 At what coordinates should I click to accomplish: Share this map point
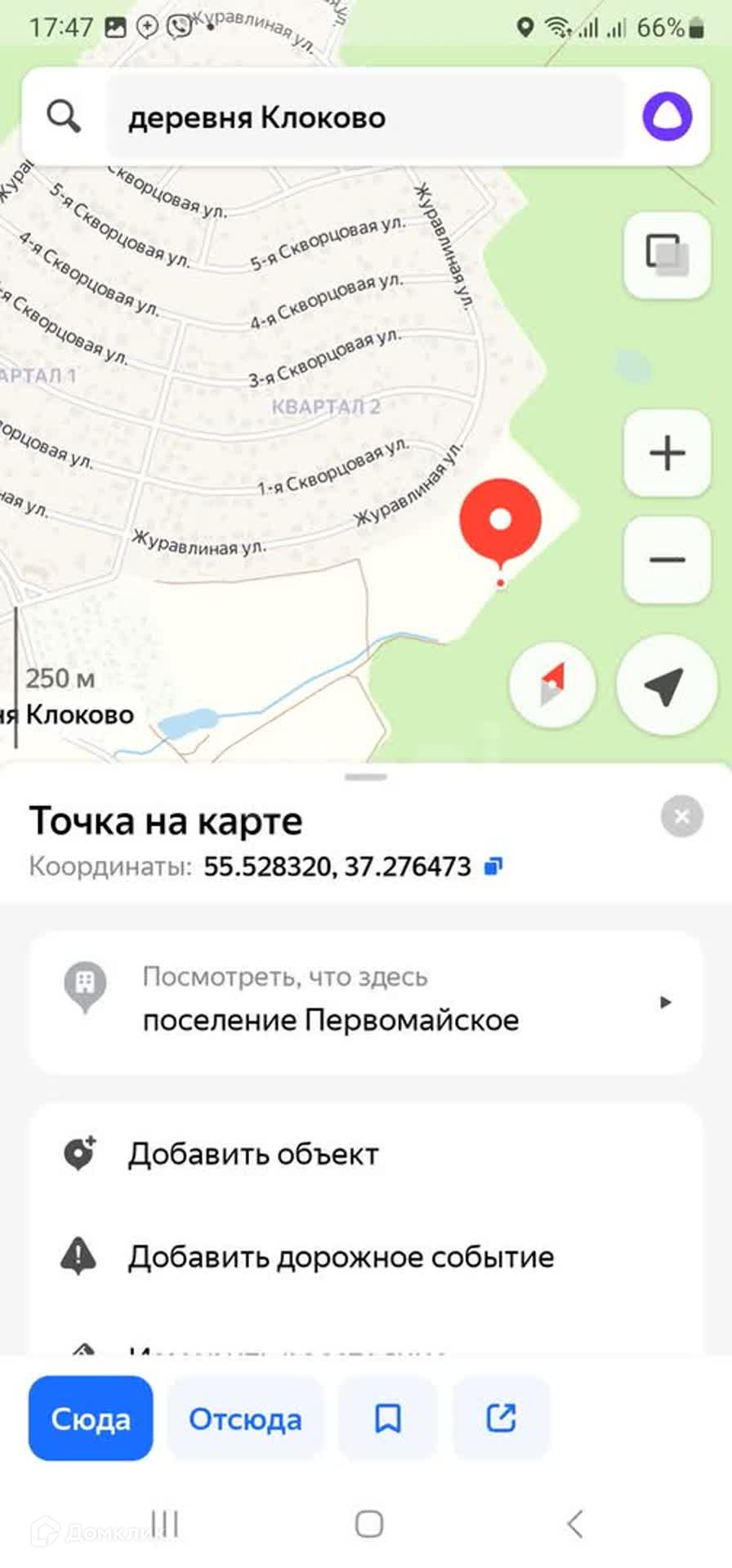(x=501, y=1419)
